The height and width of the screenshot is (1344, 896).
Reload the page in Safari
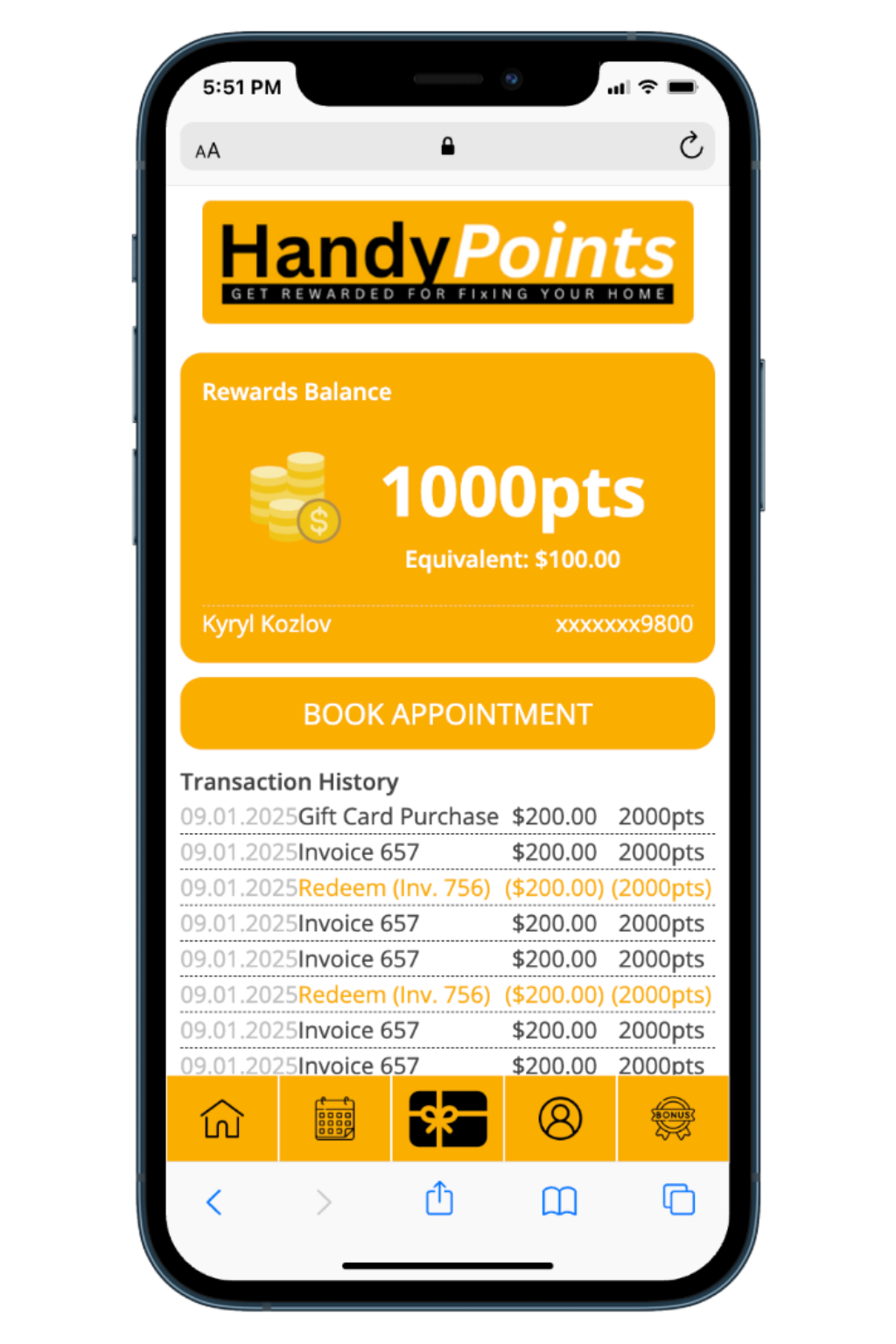(x=690, y=146)
